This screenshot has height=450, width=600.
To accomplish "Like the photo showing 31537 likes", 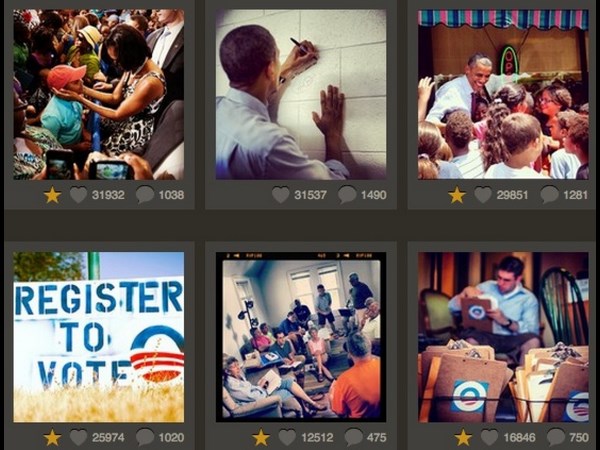I will click(x=281, y=195).
